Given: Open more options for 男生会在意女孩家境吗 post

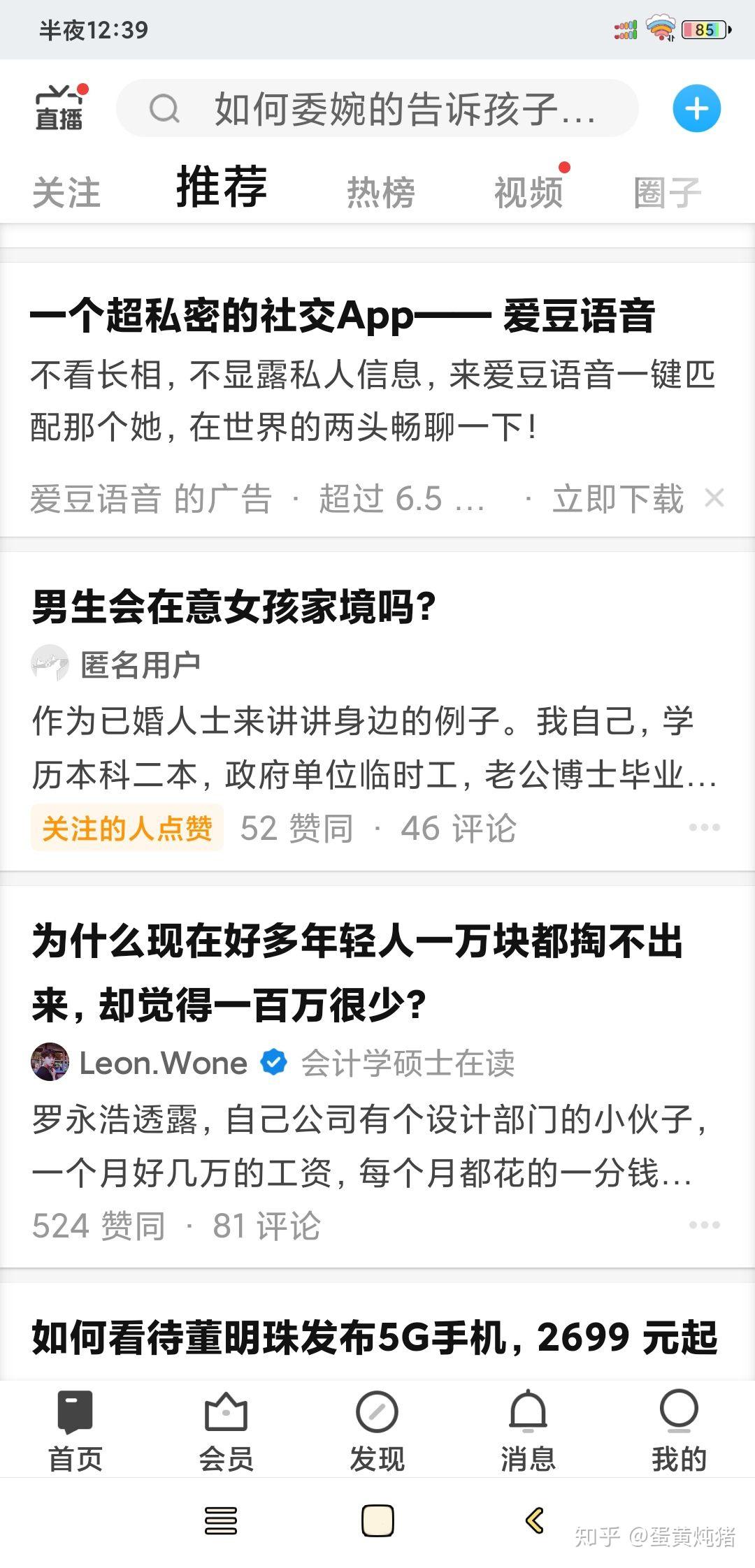Looking at the screenshot, I should point(704,827).
